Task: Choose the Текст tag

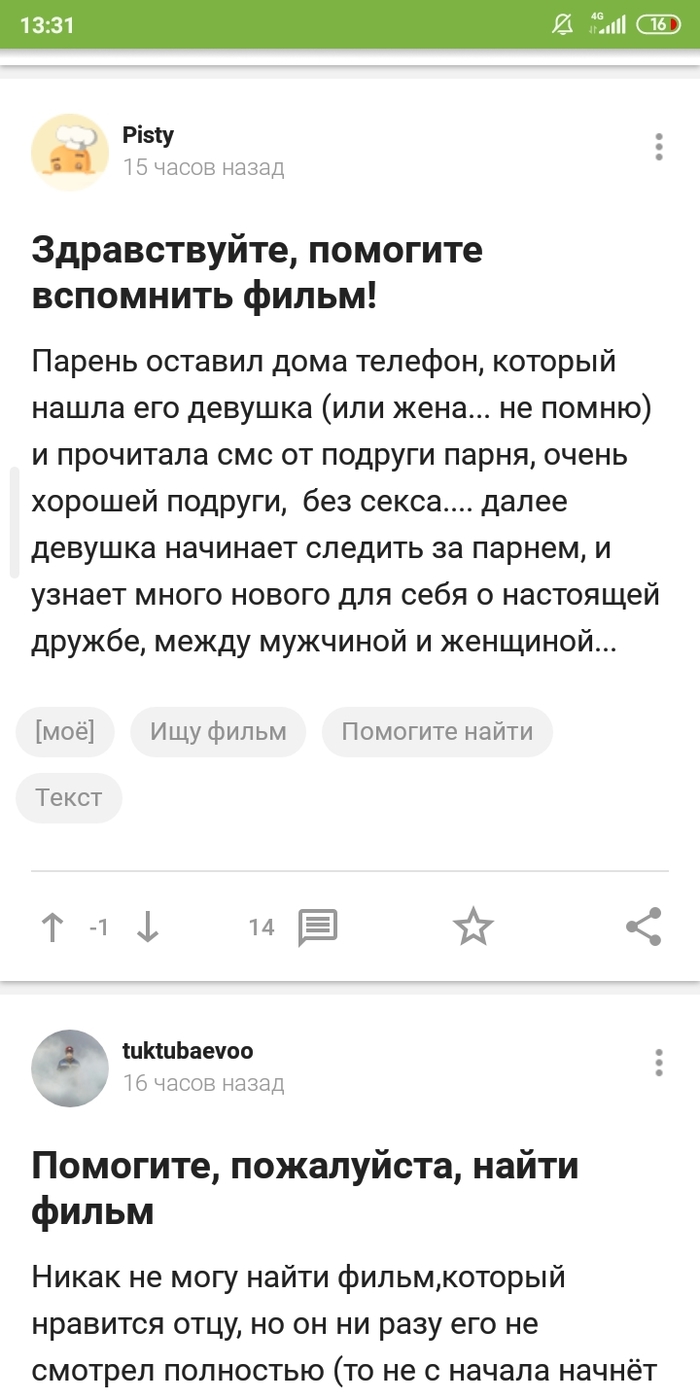Action: click(x=69, y=797)
